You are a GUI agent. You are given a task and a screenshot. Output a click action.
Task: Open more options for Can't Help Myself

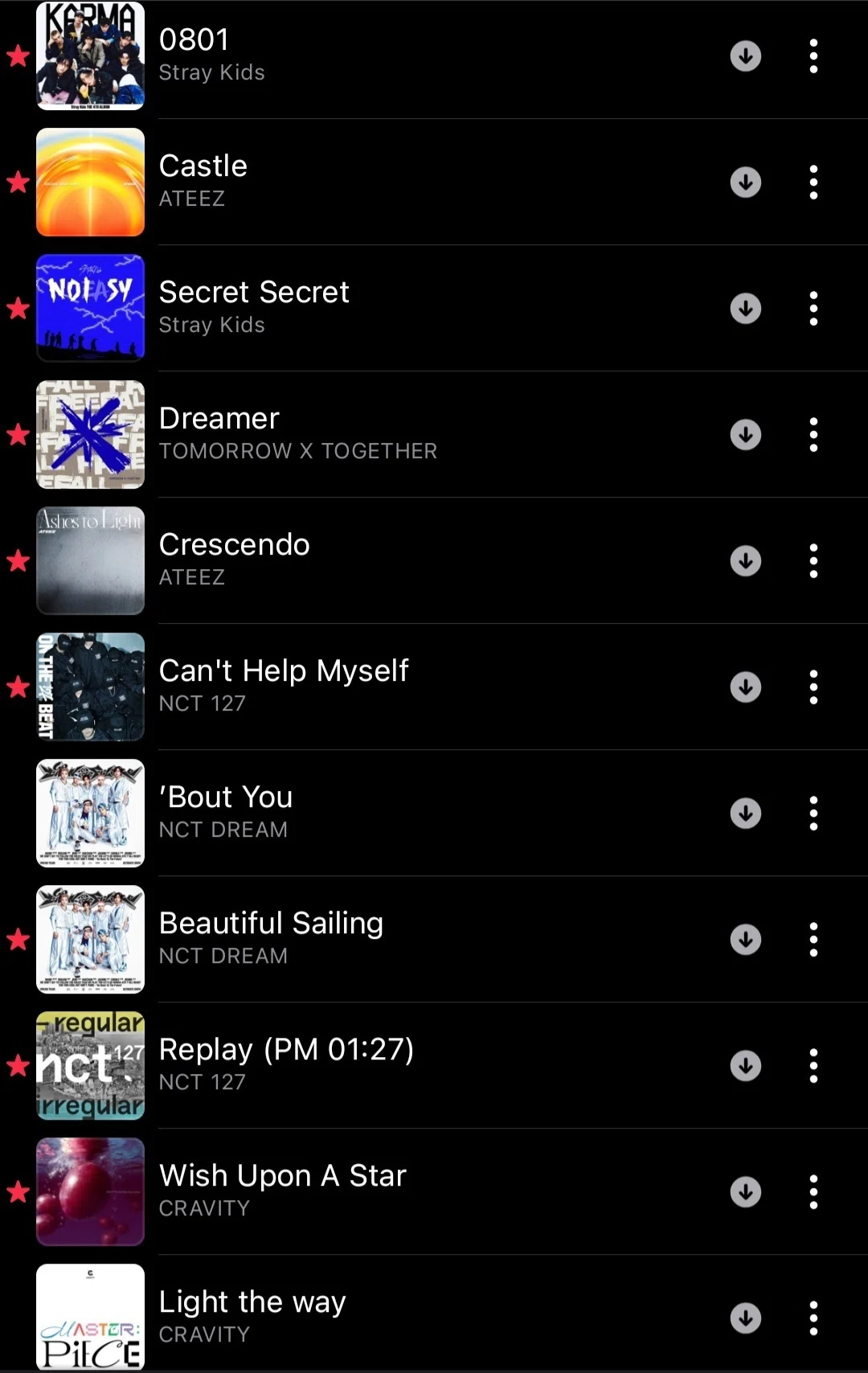(813, 687)
